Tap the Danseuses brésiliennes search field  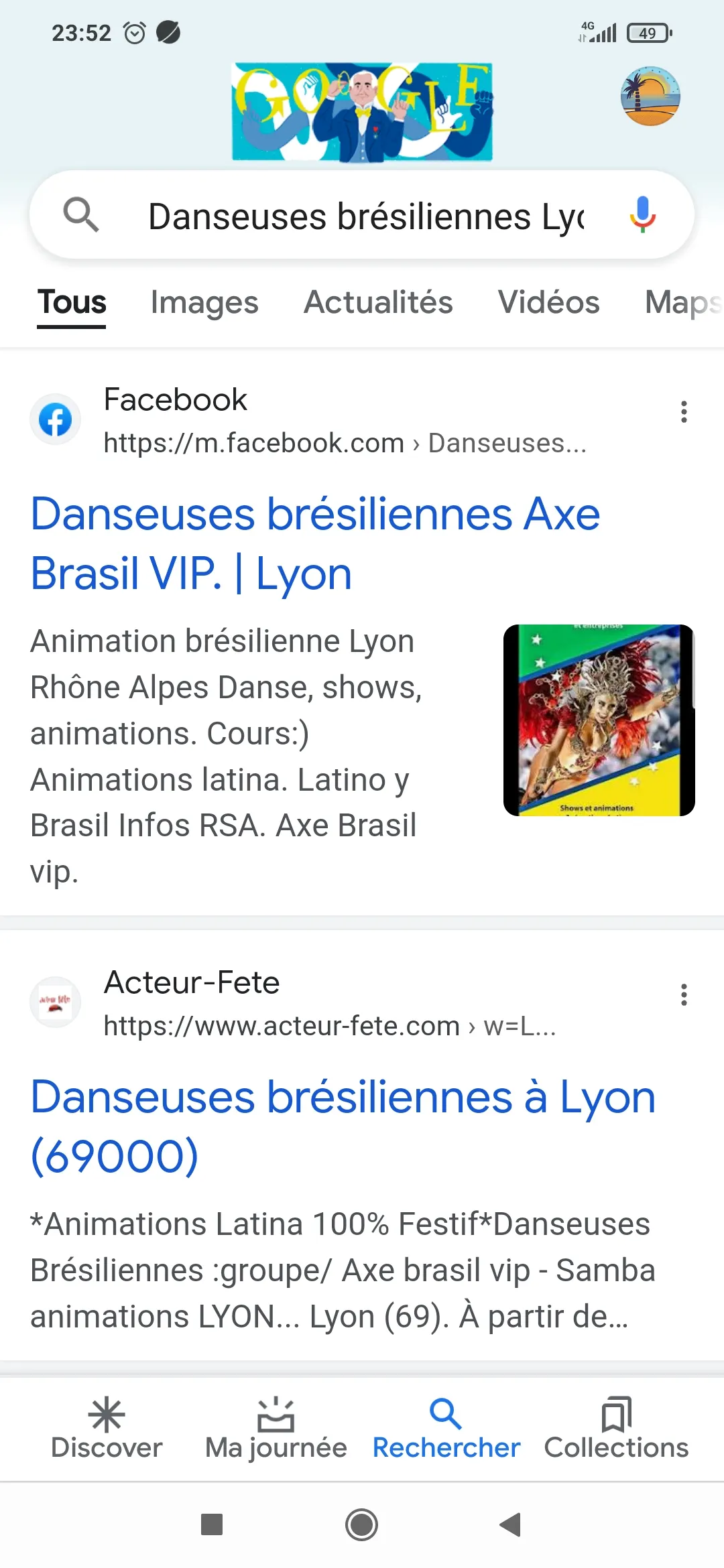pyautogui.click(x=365, y=216)
